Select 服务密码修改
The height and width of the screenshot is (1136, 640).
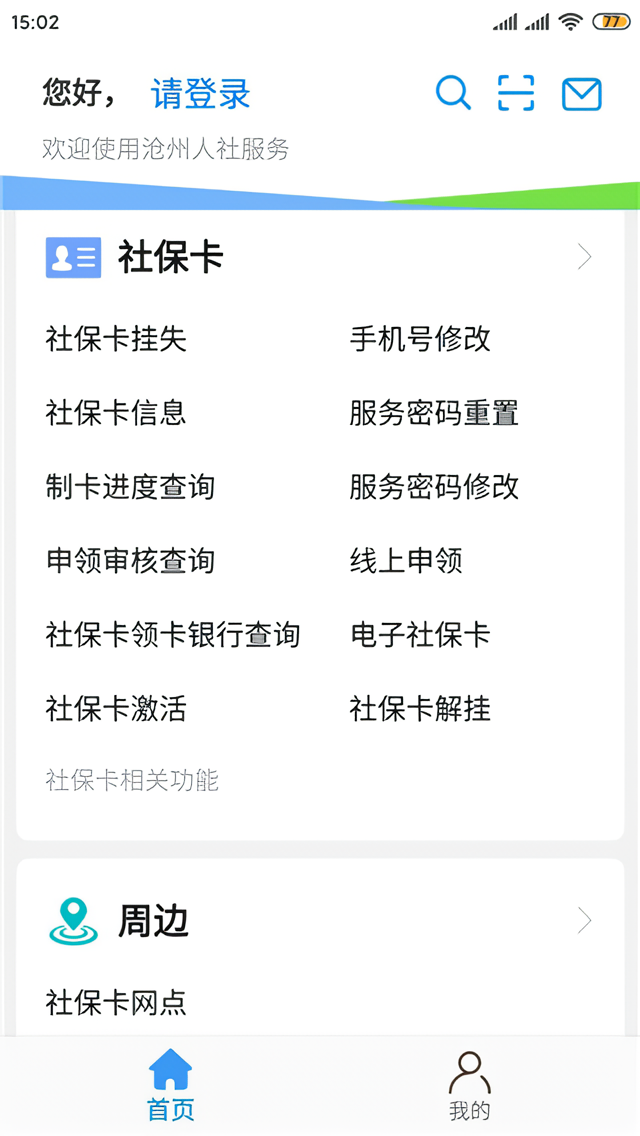point(434,487)
